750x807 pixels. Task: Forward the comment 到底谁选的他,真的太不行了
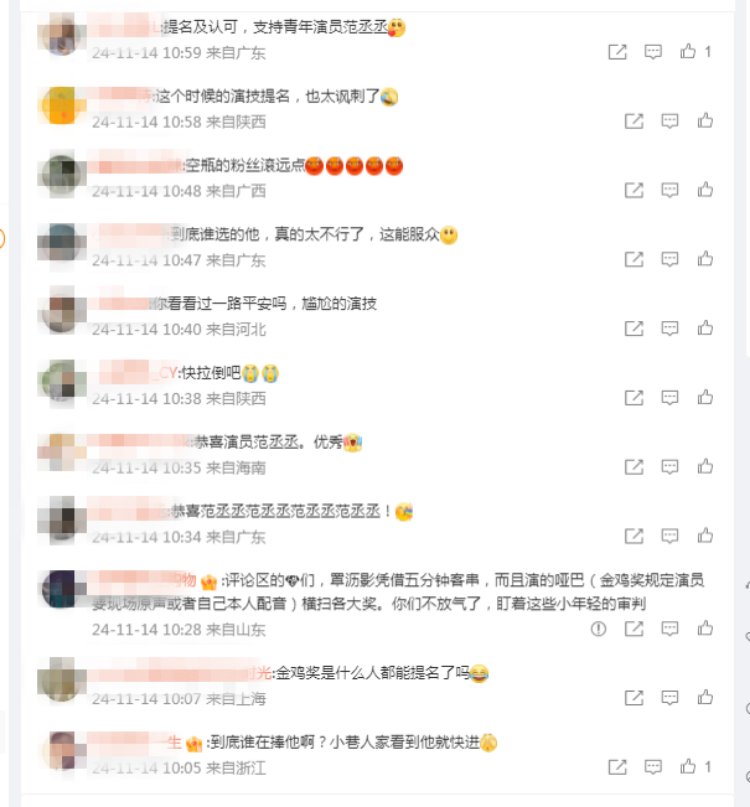[x=634, y=259]
